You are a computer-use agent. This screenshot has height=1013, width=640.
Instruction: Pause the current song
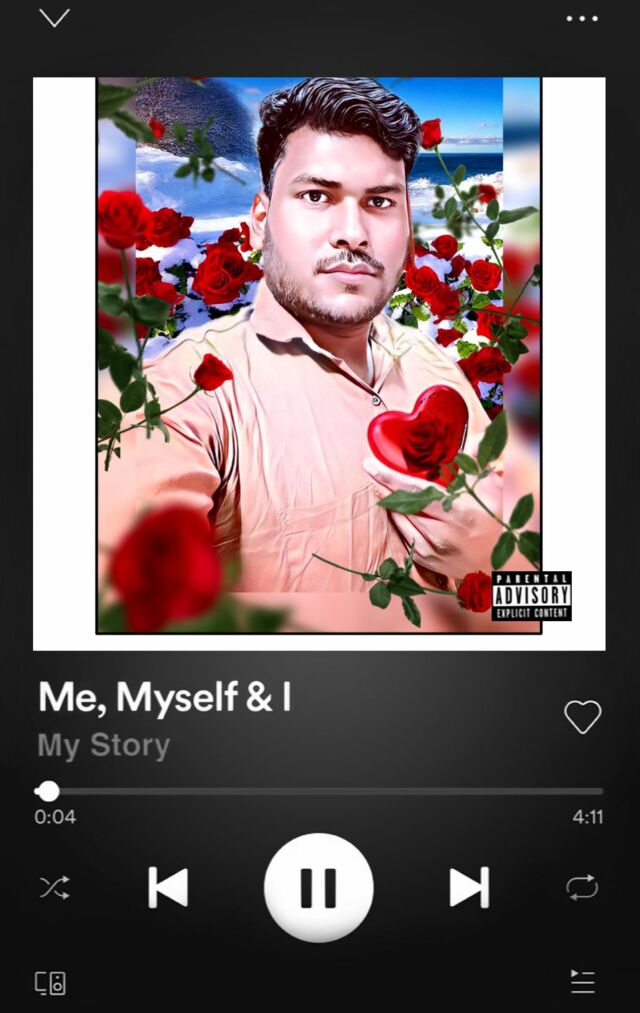tap(318, 887)
